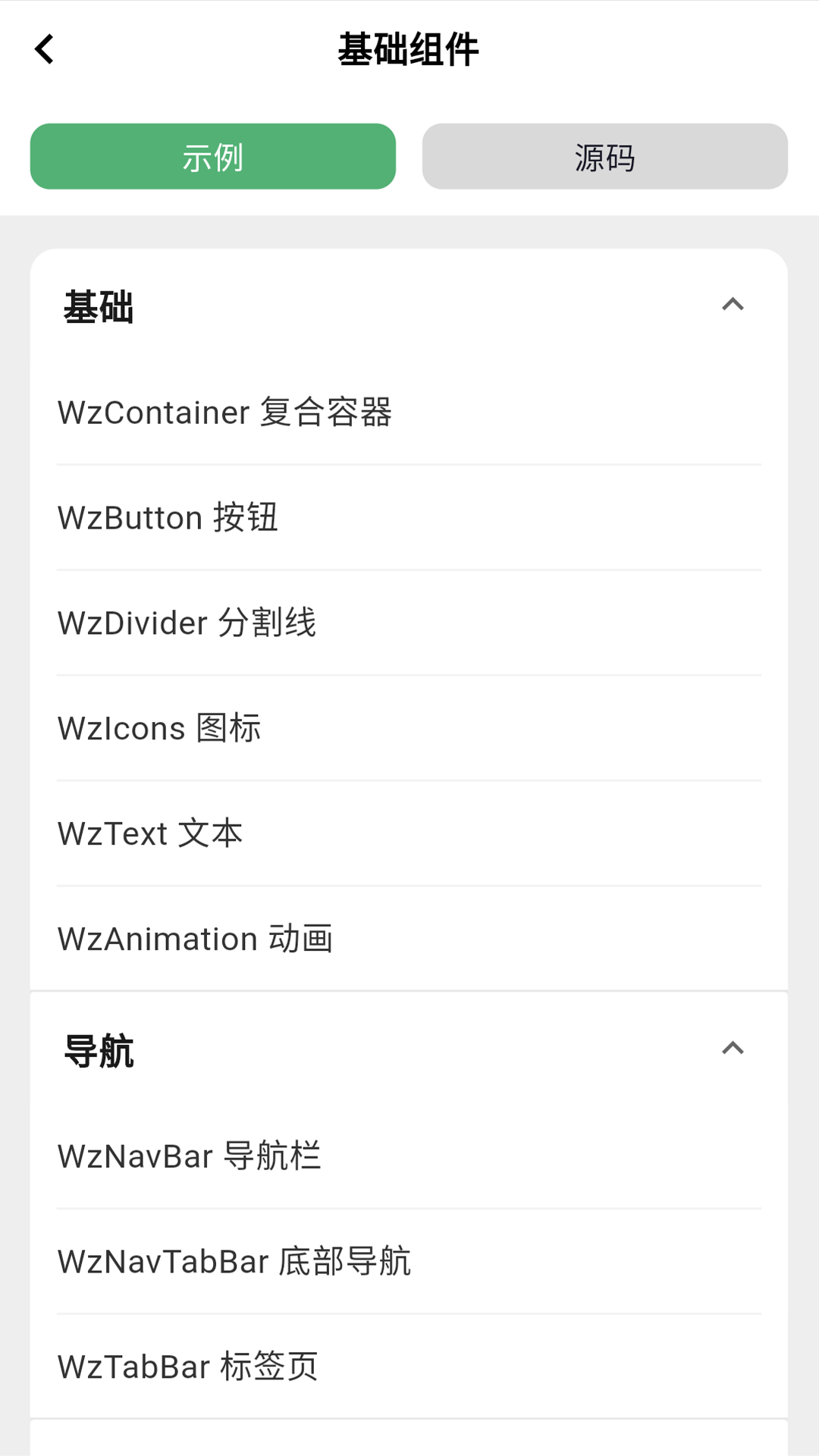Select WzDivider 分割线 item

(x=188, y=623)
